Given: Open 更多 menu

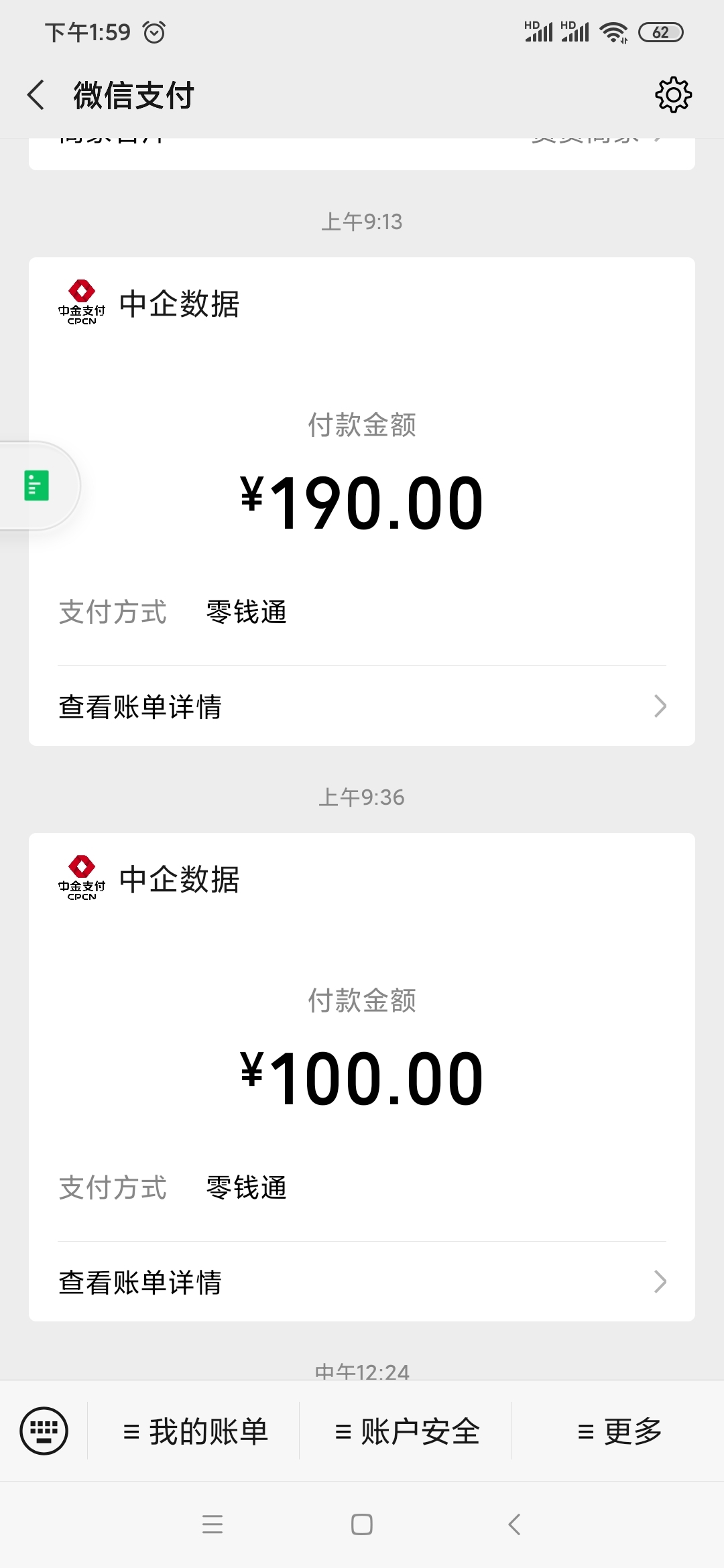Looking at the screenshot, I should tap(618, 1432).
